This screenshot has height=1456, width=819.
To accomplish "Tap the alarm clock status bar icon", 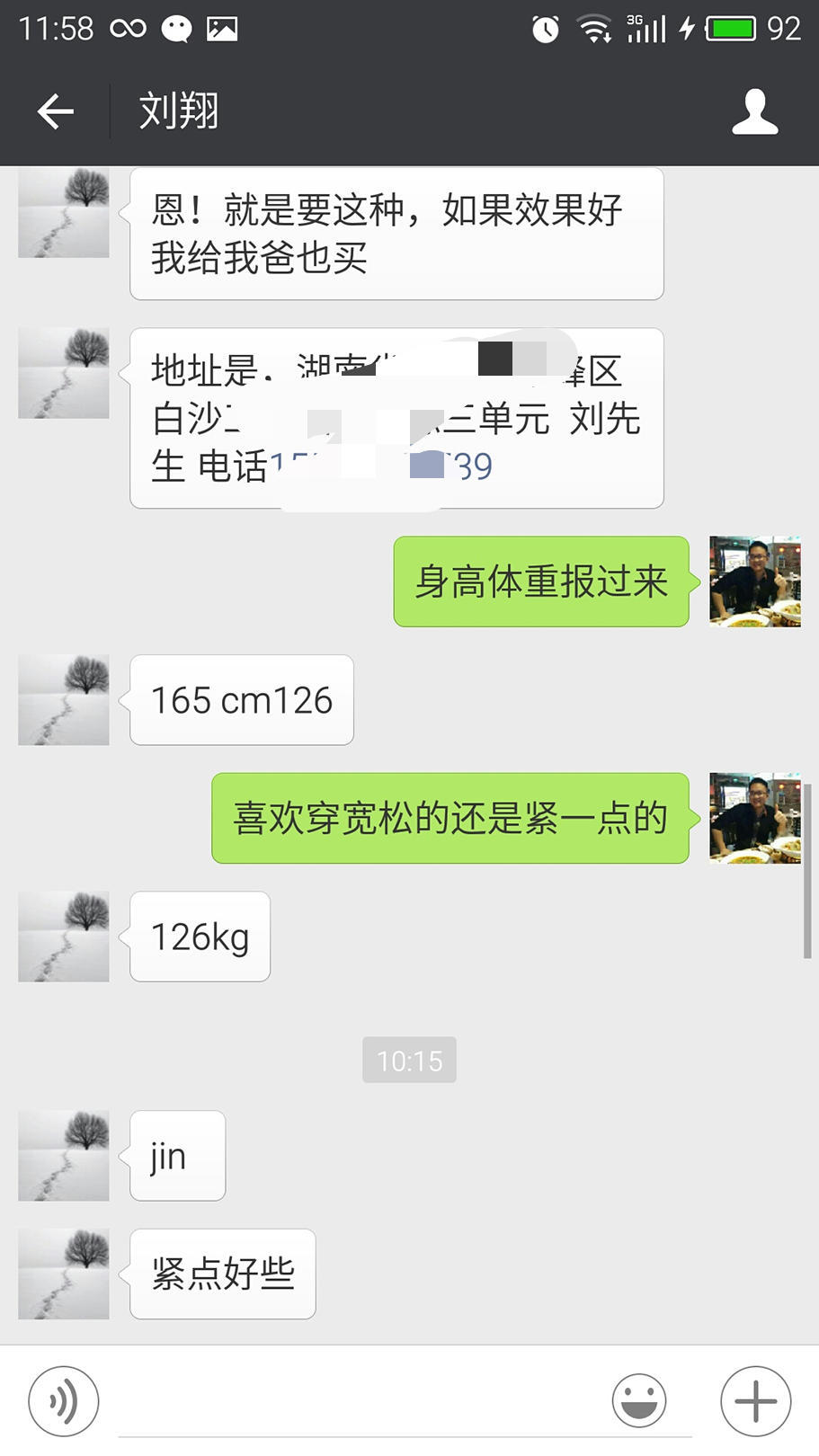I will [544, 27].
